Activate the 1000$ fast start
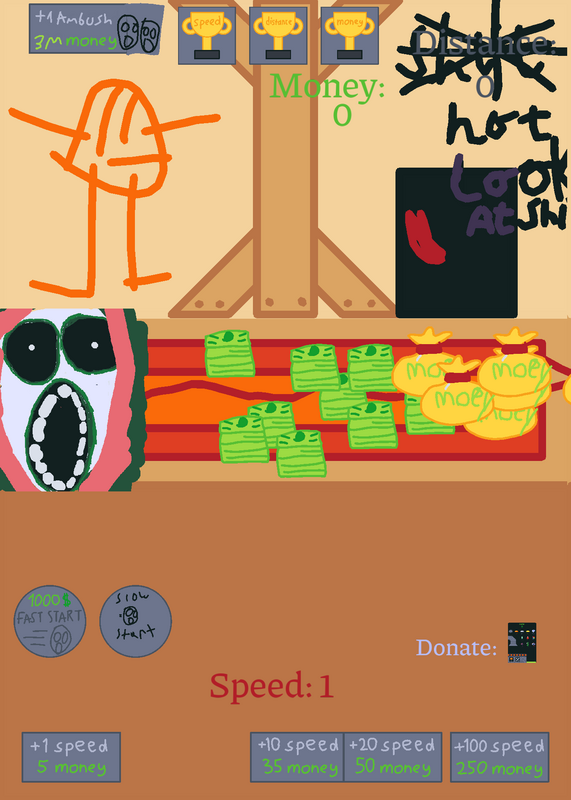571x800 pixels. pyautogui.click(x=49, y=621)
